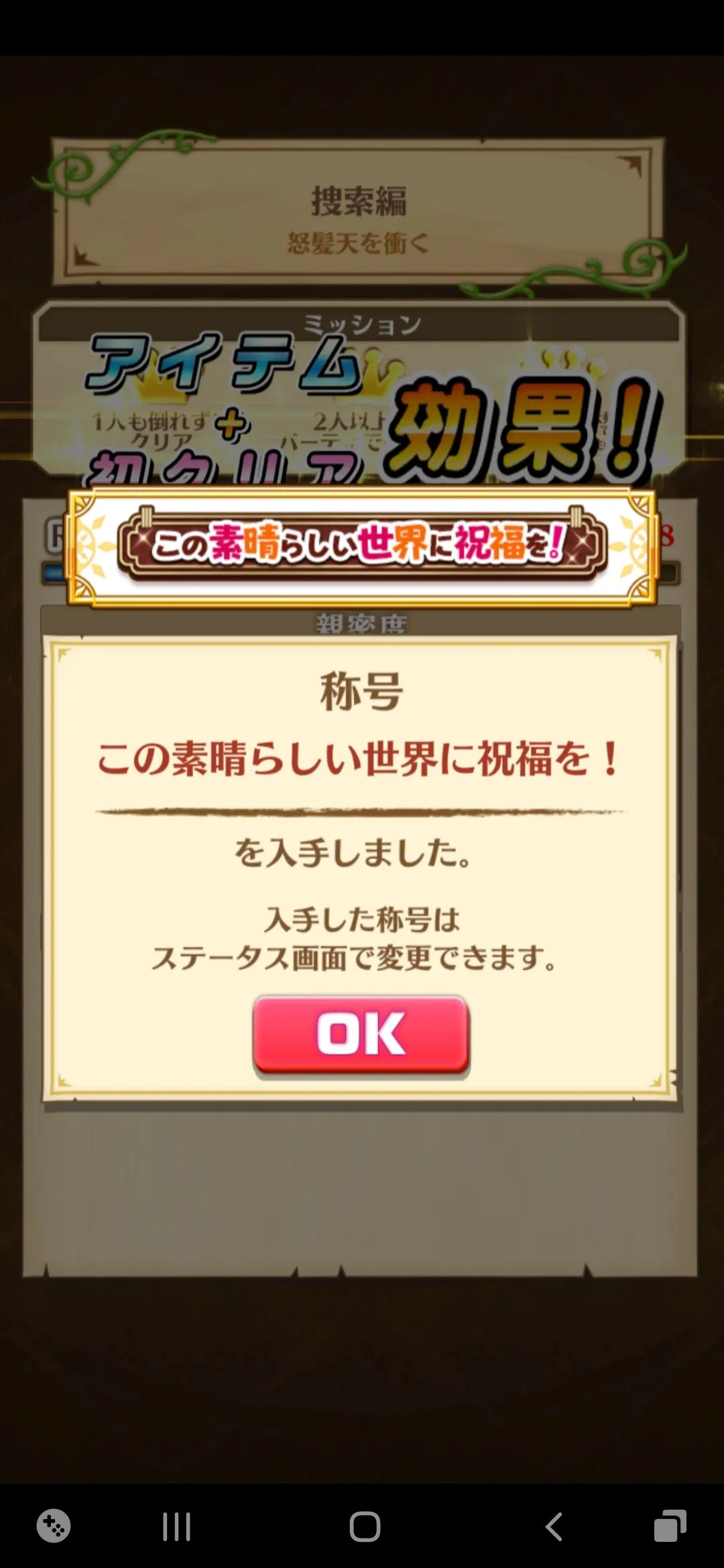Open the recent apps view
This screenshot has width=724, height=1568.
[177, 1527]
